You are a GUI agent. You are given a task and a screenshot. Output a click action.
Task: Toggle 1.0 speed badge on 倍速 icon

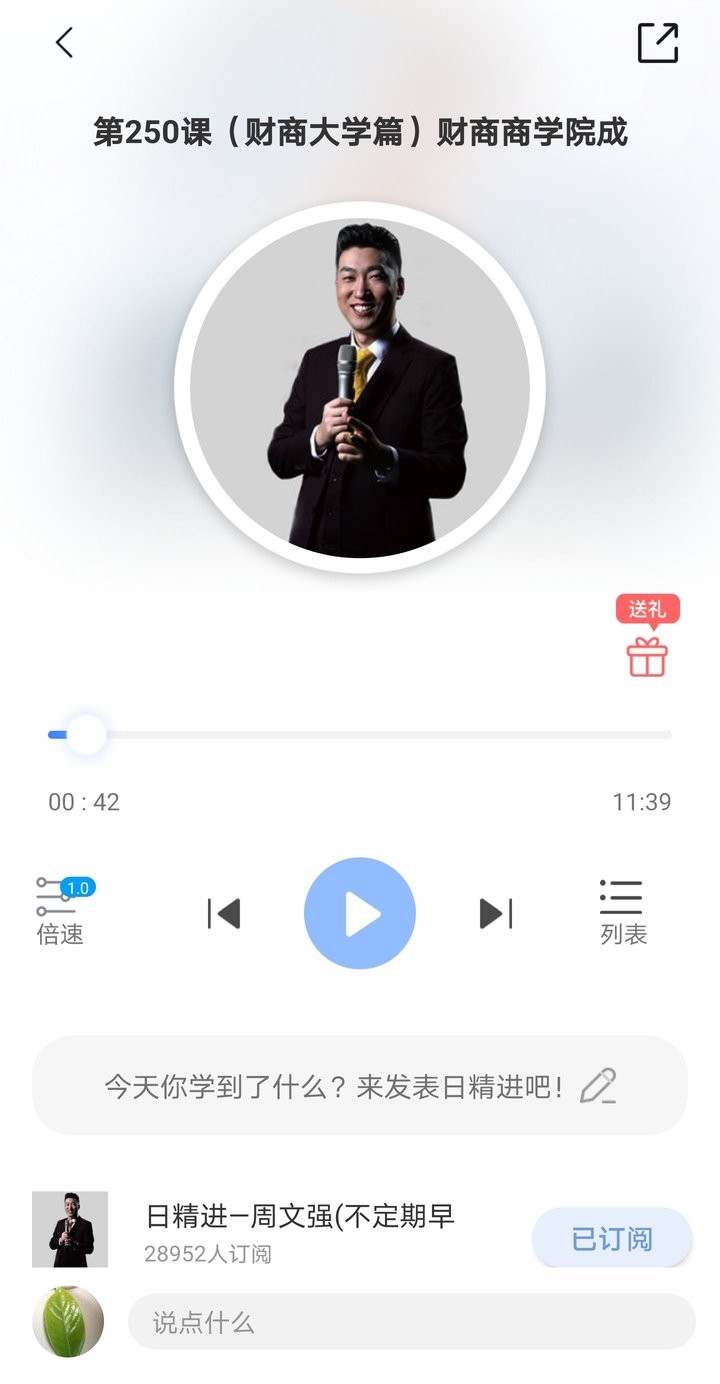point(76,886)
